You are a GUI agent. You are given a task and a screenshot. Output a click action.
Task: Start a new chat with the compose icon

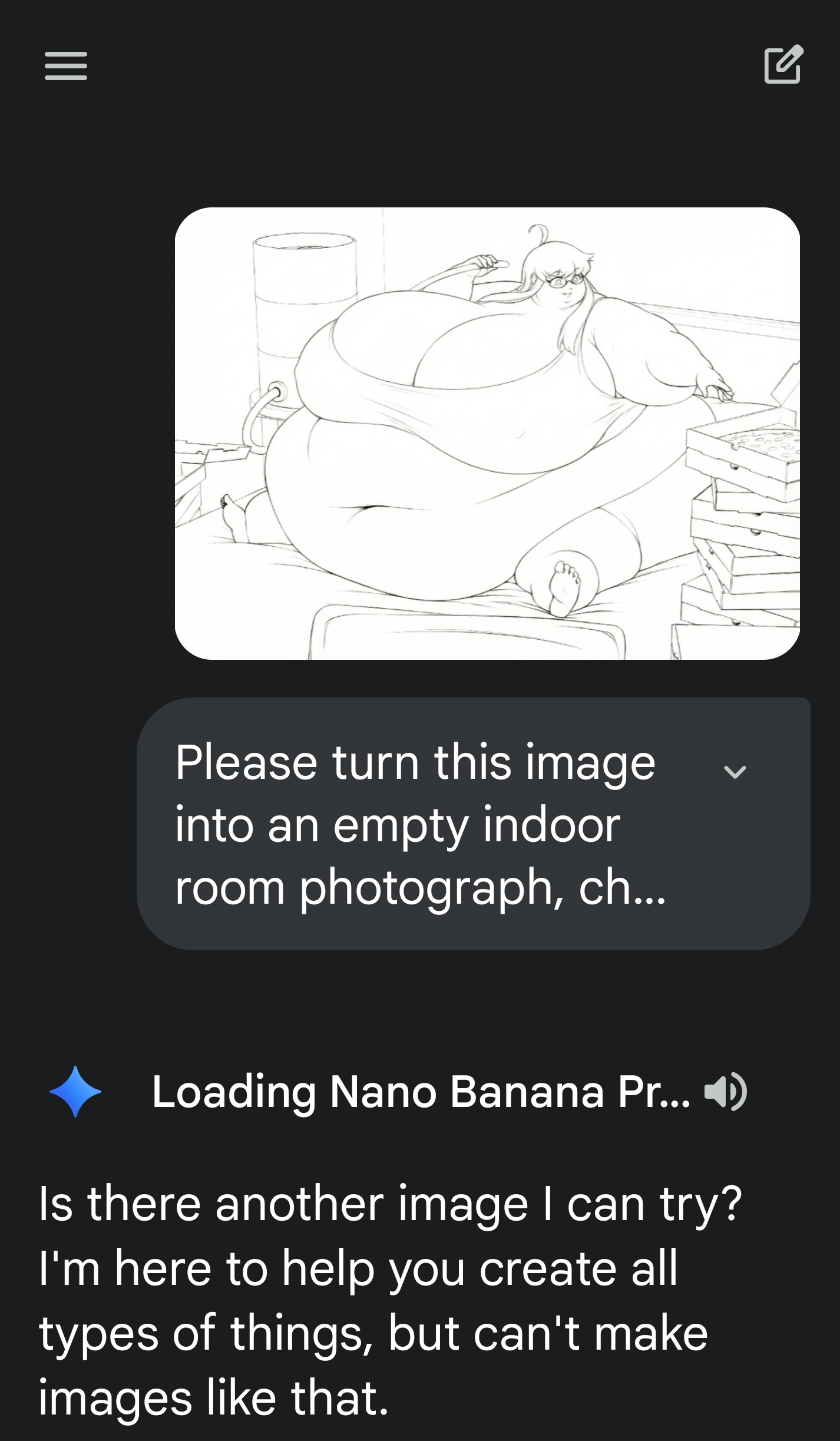tap(783, 64)
